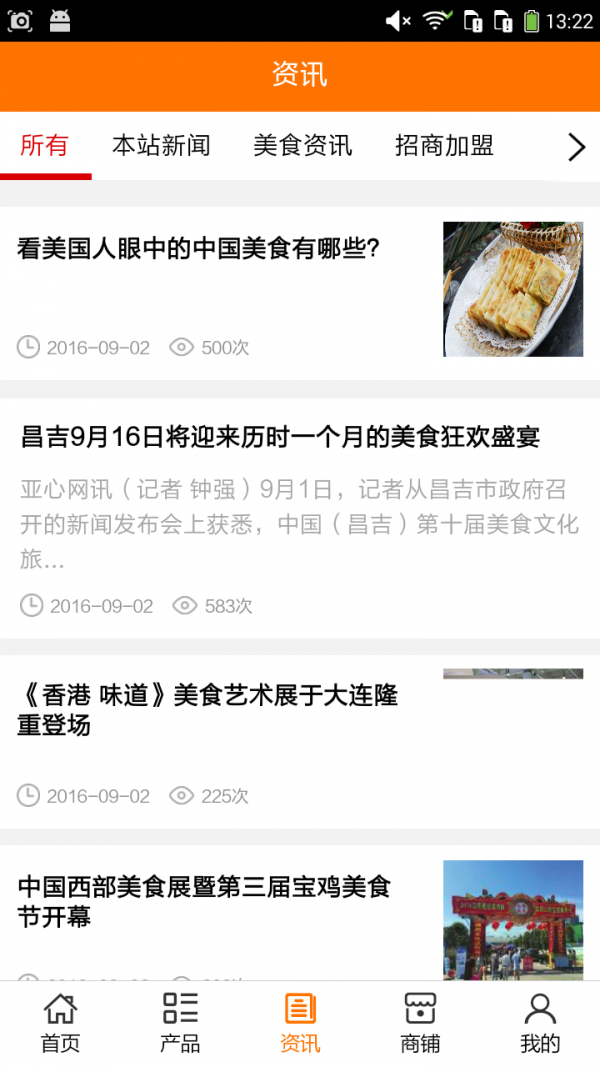600x1067 pixels.
Task: Switch to the 商铺 shops tab
Action: click(x=420, y=1023)
